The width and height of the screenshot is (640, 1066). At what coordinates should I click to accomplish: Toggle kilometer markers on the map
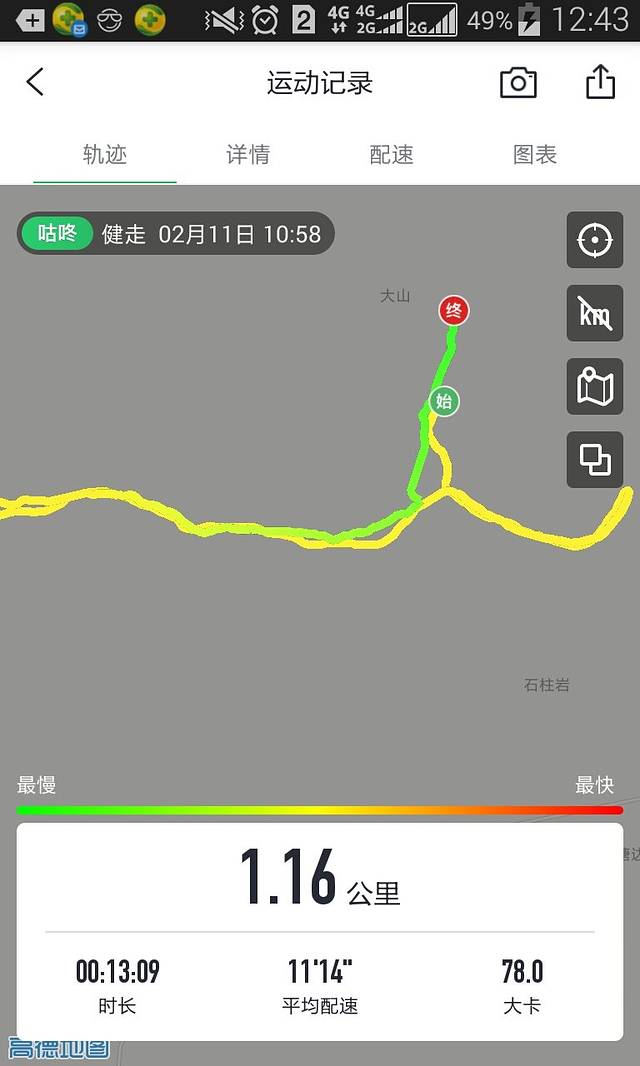(595, 313)
